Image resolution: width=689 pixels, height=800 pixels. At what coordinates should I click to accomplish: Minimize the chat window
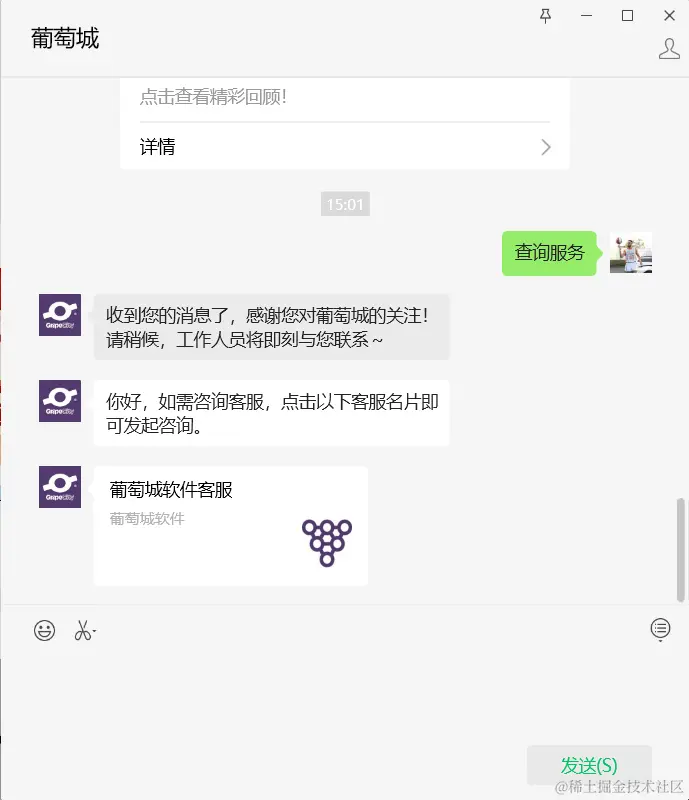pyautogui.click(x=587, y=15)
